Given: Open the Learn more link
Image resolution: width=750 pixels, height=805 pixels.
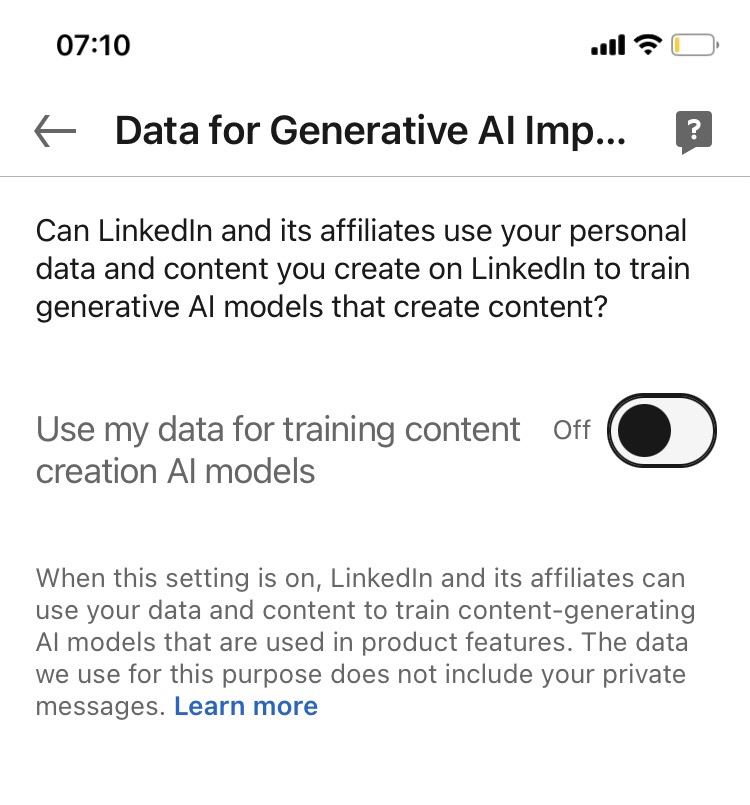Looking at the screenshot, I should [246, 706].
